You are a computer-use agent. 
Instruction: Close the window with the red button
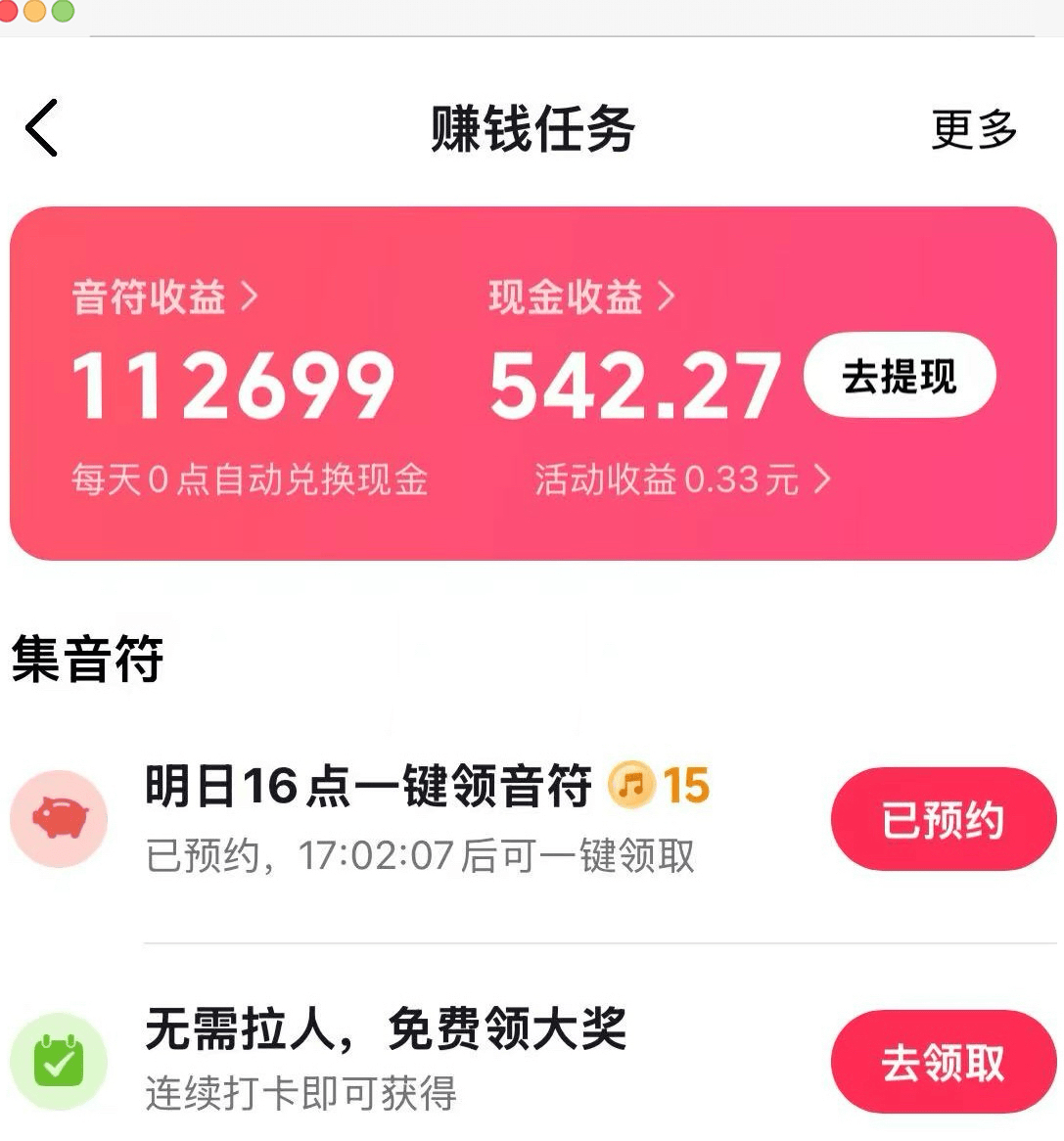[8, 12]
